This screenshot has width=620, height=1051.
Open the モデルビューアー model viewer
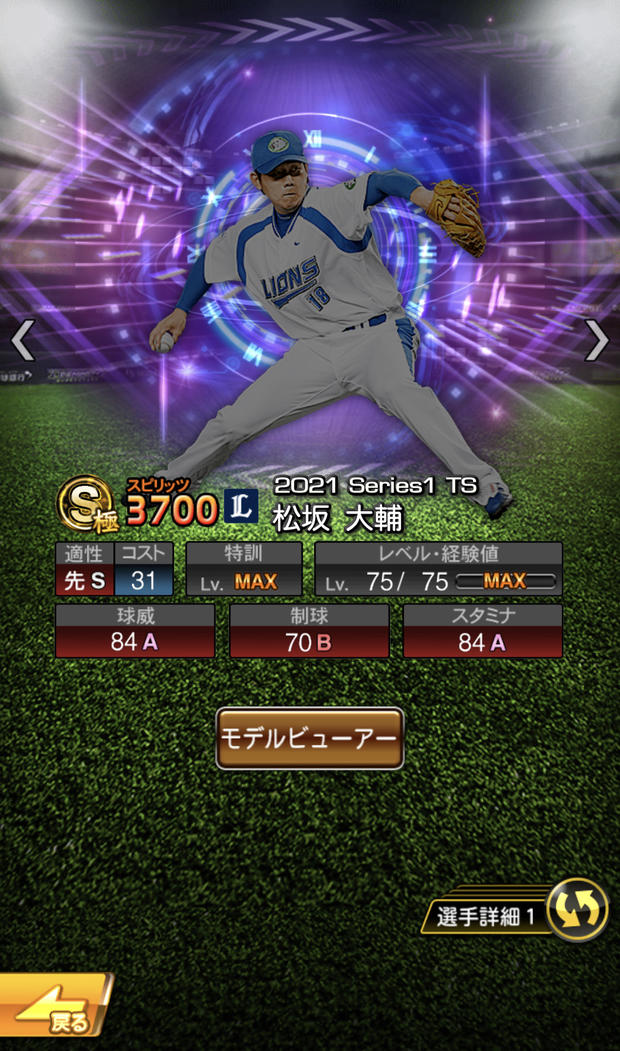click(x=310, y=738)
